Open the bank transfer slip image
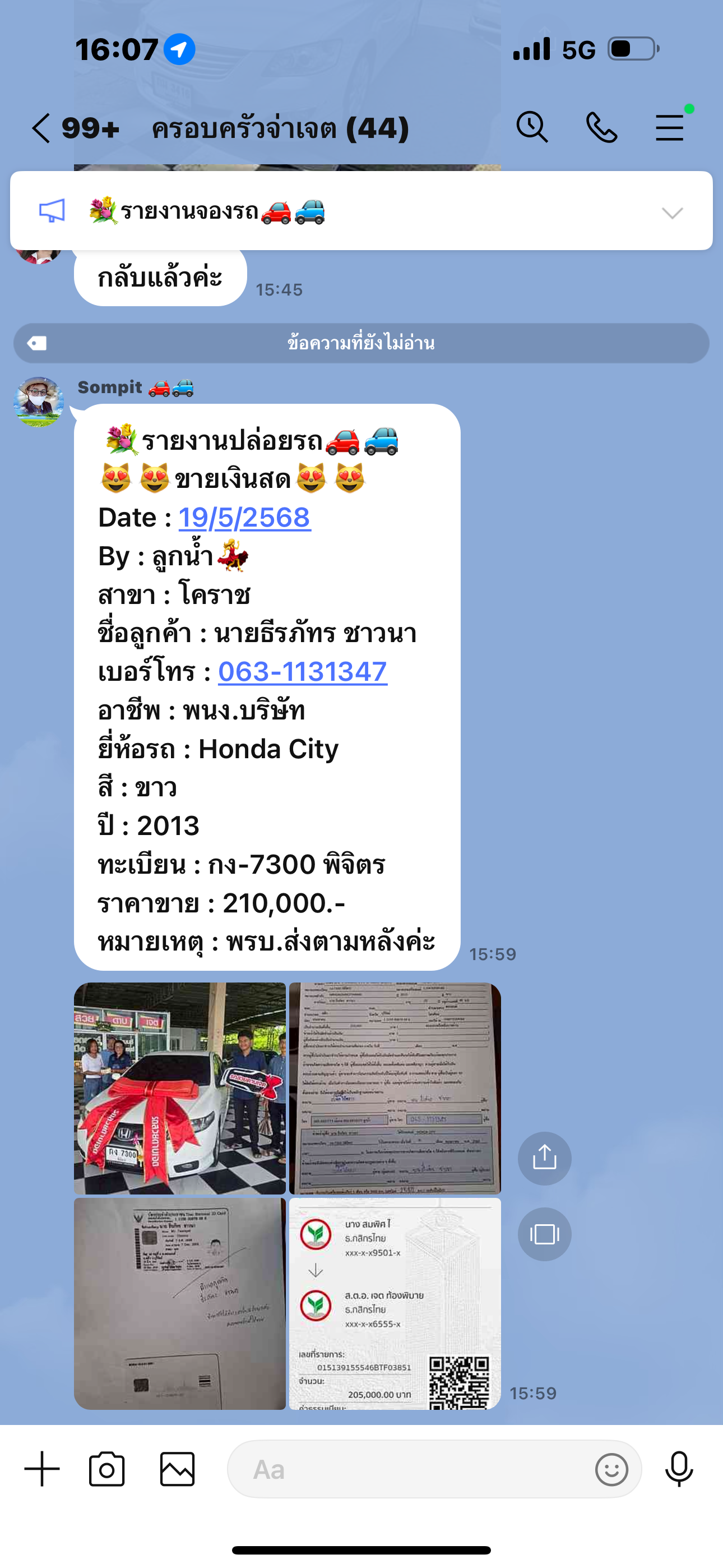723x1568 pixels. (x=395, y=1303)
